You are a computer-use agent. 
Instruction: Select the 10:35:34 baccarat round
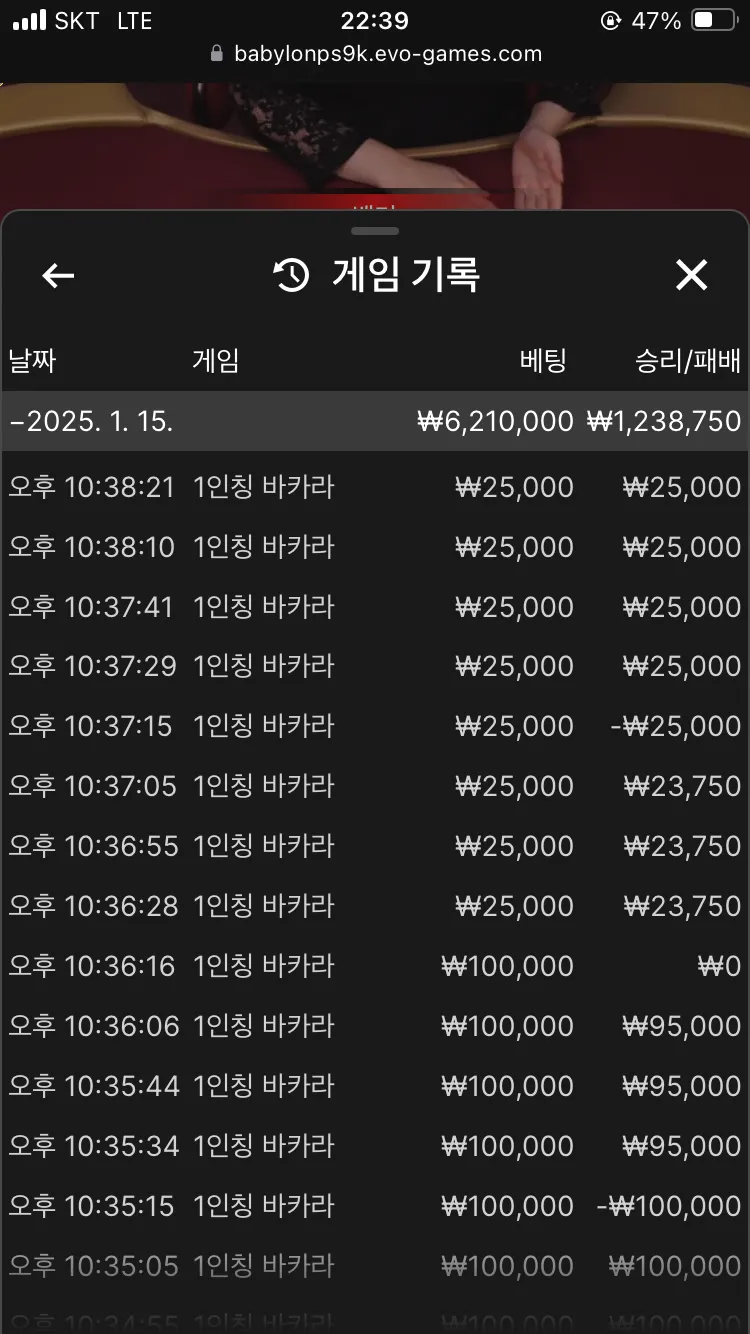pos(375,1146)
